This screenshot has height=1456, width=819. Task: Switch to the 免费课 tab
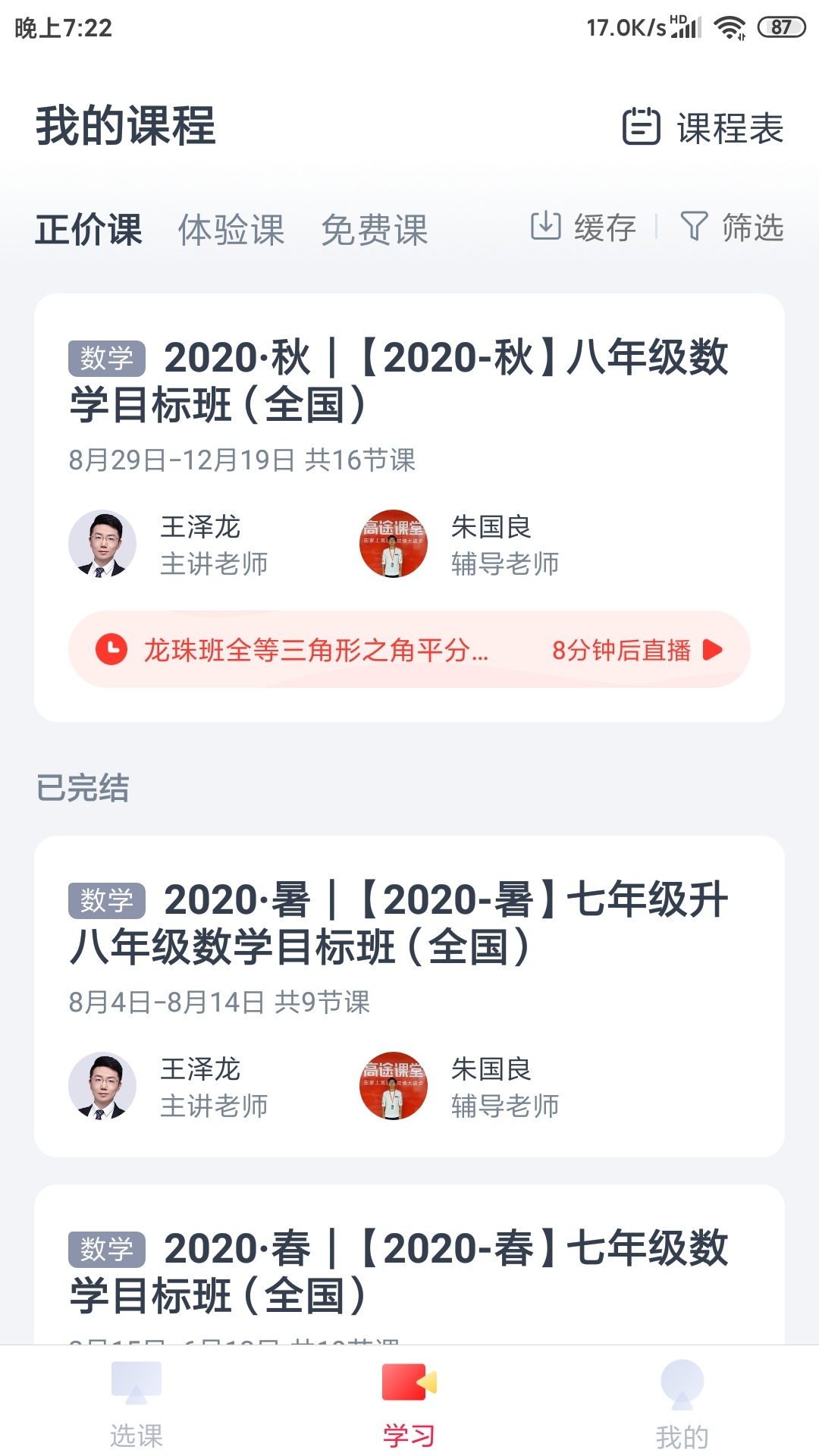coord(374,230)
